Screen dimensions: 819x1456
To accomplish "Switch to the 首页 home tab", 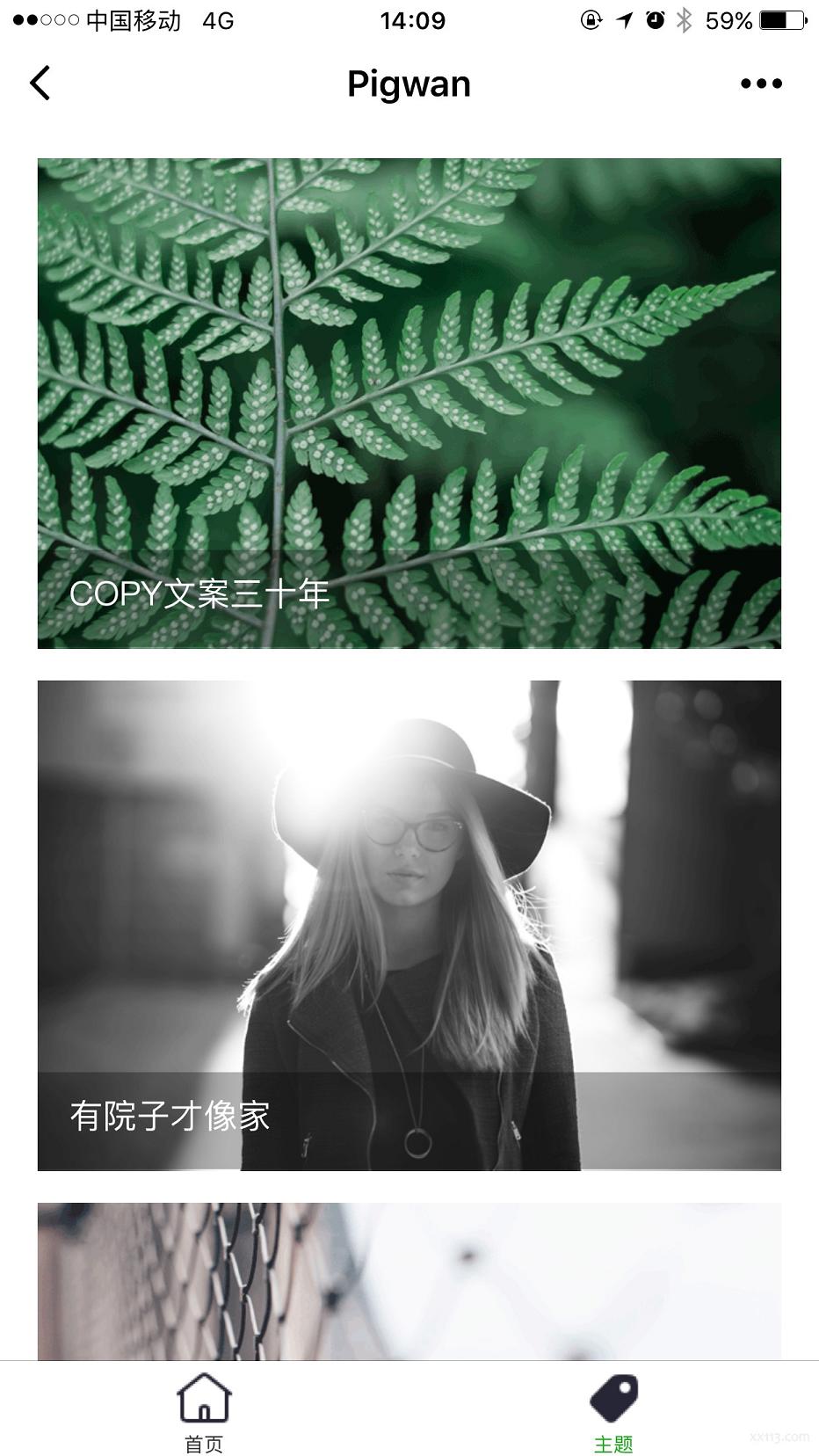I will [x=204, y=1410].
